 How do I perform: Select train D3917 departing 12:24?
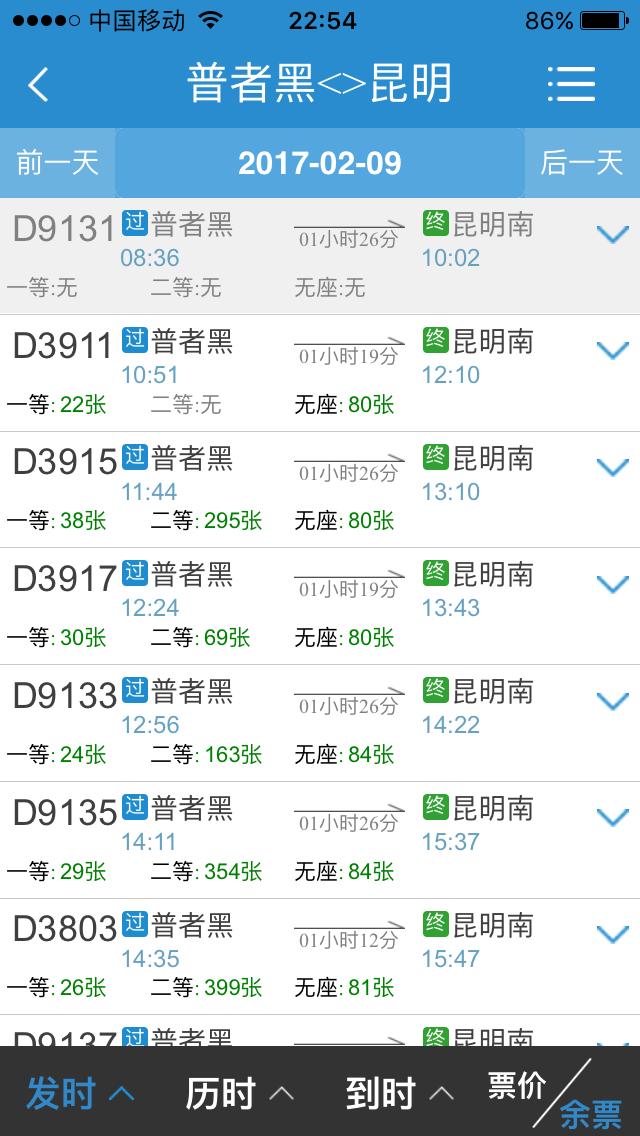(x=320, y=606)
